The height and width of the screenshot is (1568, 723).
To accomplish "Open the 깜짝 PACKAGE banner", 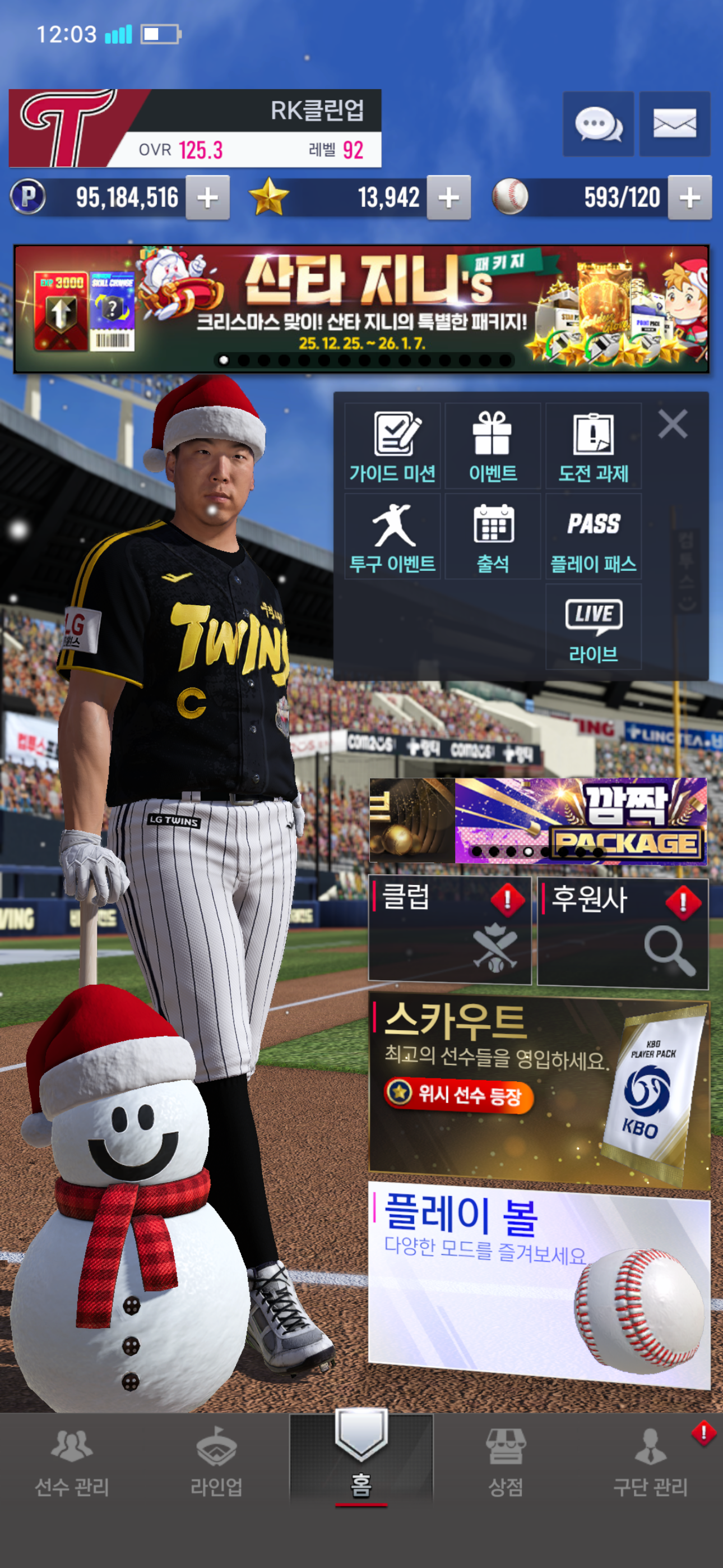I will [x=581, y=820].
